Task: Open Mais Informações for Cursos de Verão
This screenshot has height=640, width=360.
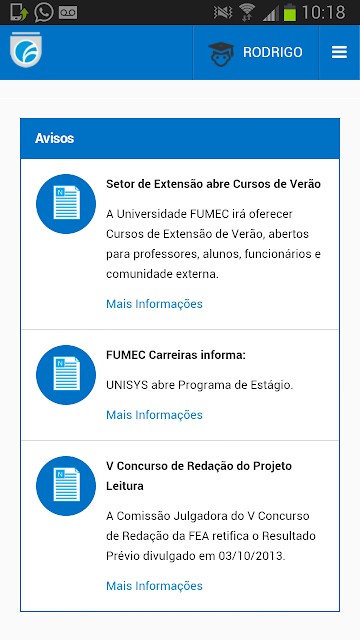Action: [154, 304]
